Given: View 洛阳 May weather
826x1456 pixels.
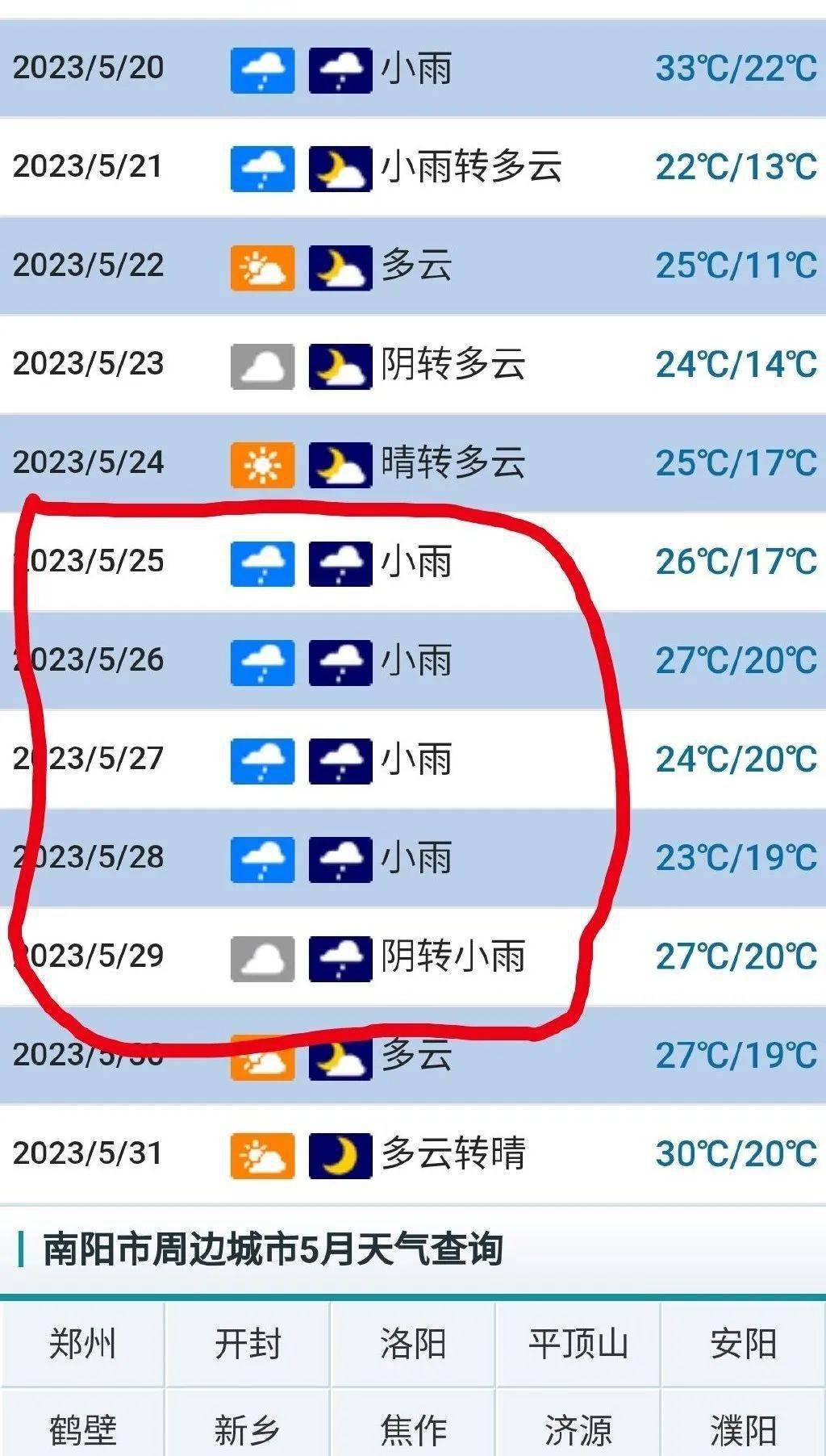Looking at the screenshot, I should [413, 1344].
